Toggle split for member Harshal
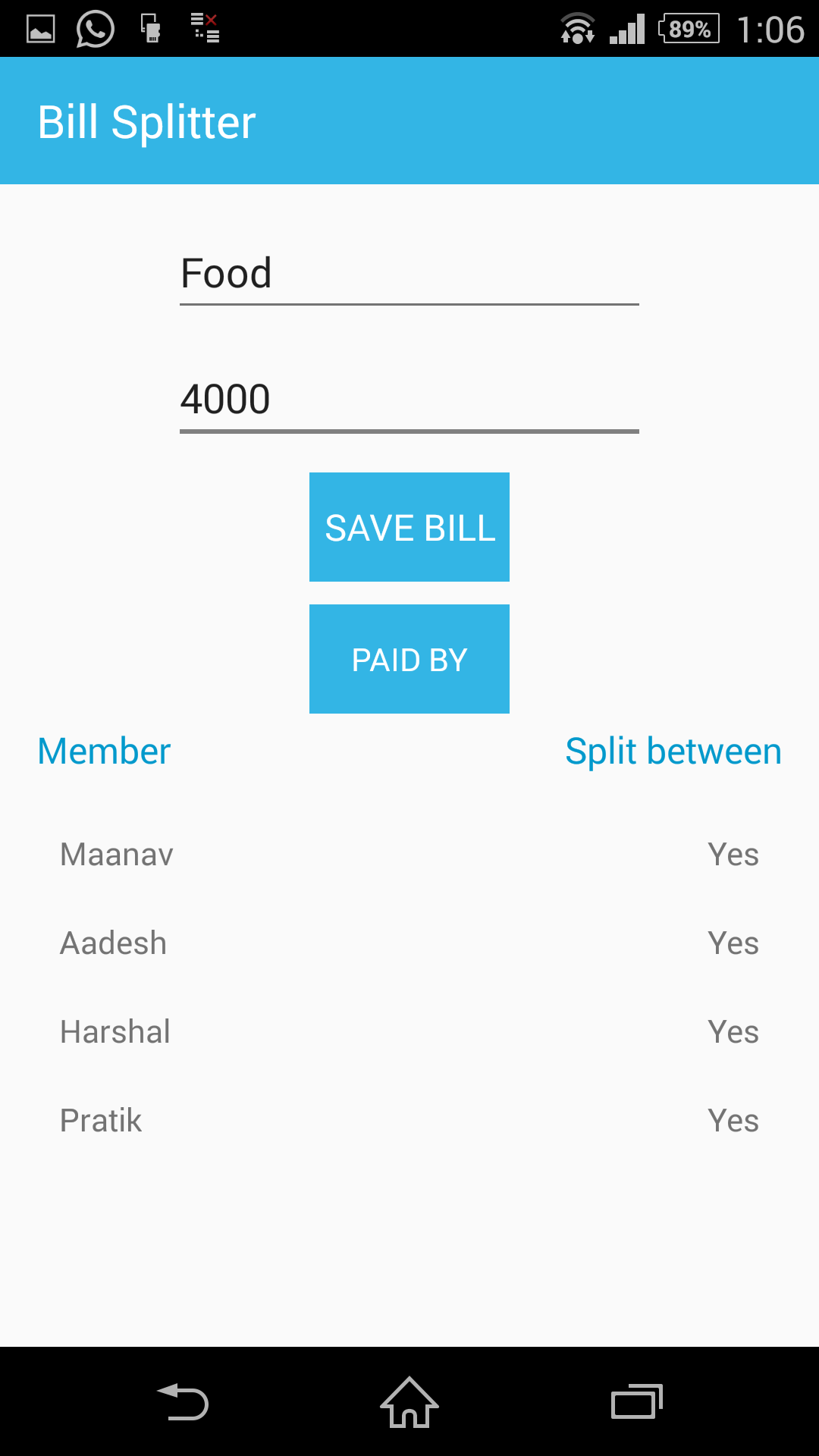 point(733,1032)
